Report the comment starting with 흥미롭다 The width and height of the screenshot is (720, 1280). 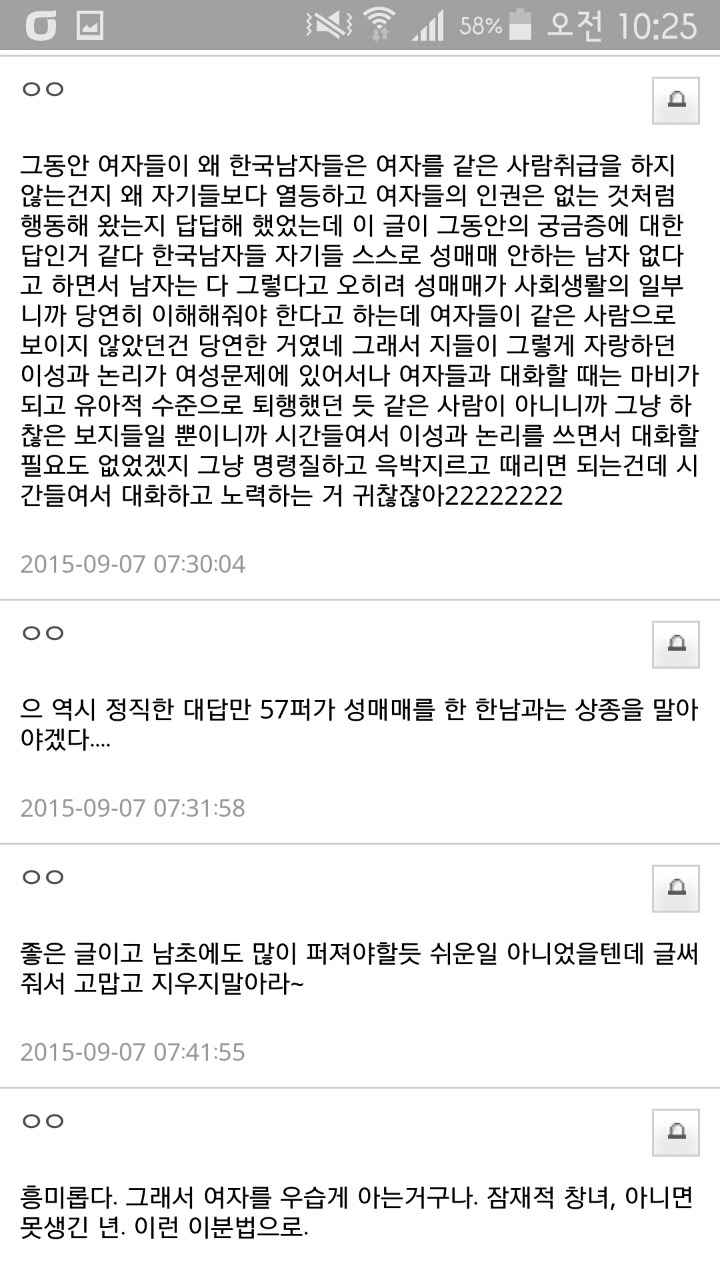click(676, 1132)
